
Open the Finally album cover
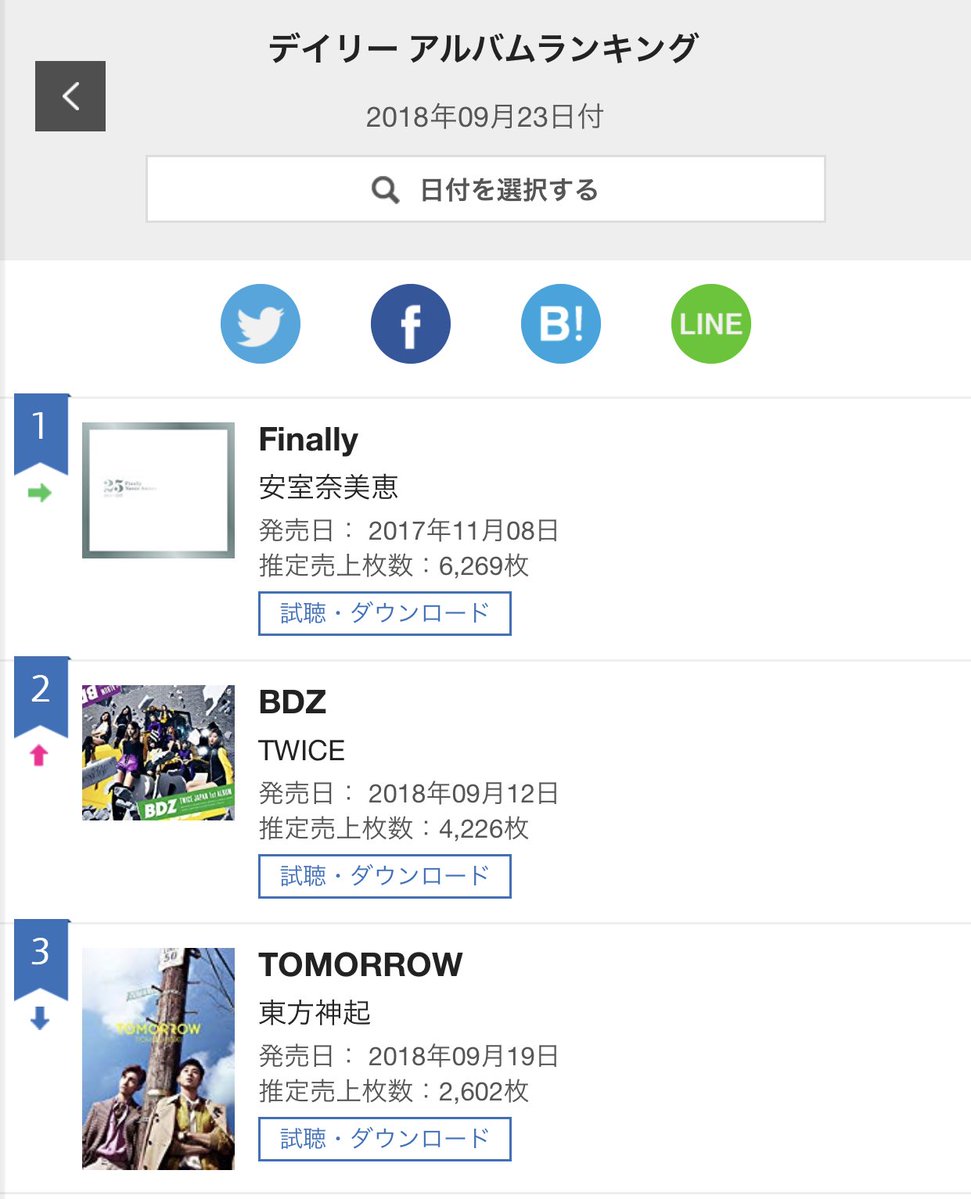[x=158, y=490]
